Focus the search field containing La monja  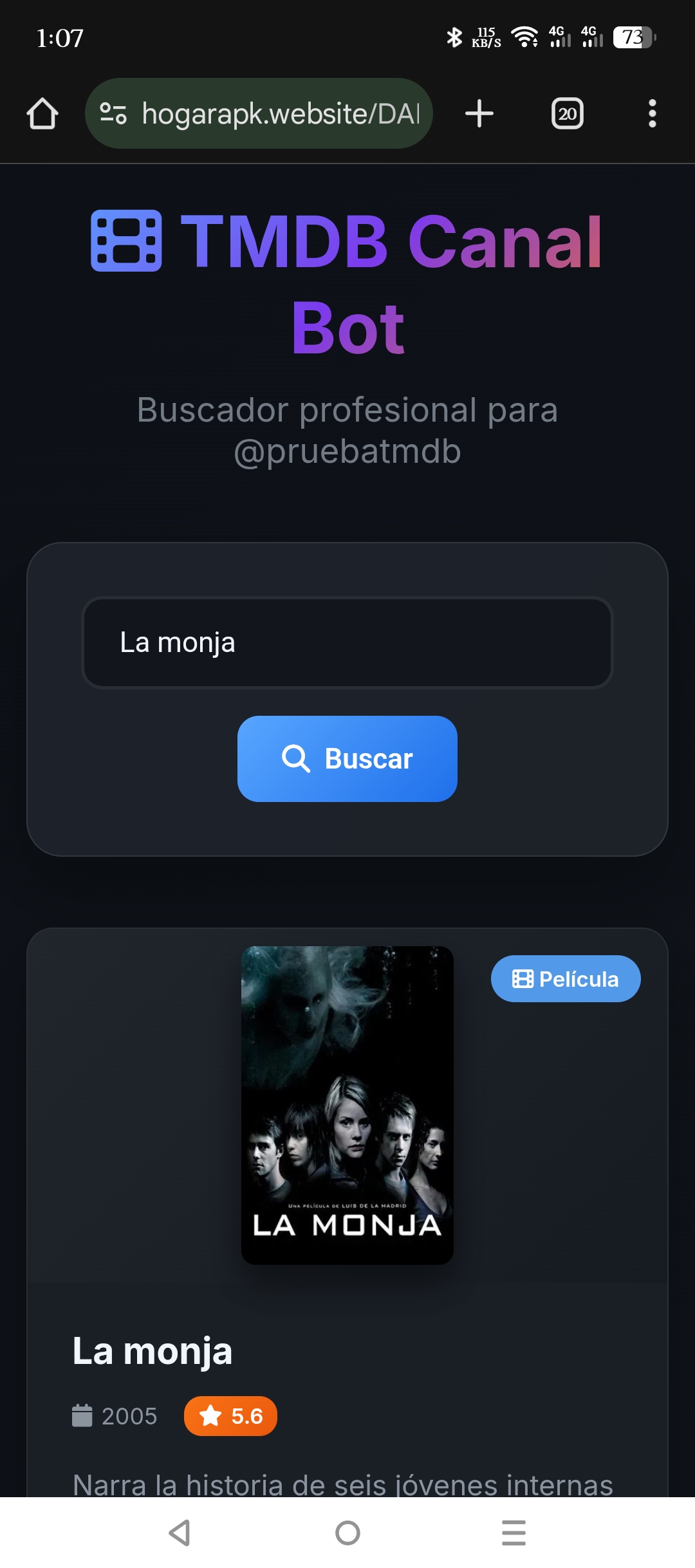pyautogui.click(x=347, y=642)
